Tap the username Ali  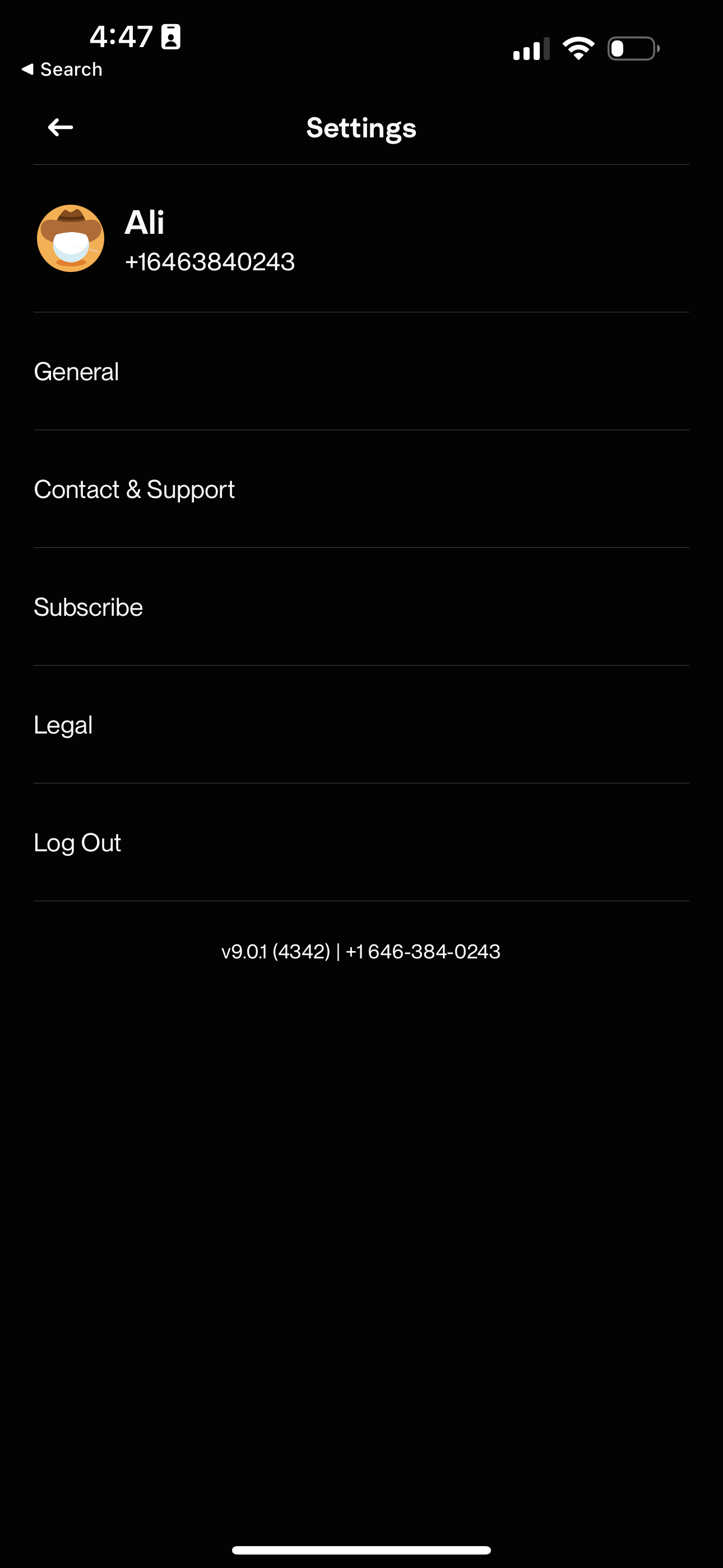pyautogui.click(x=144, y=222)
